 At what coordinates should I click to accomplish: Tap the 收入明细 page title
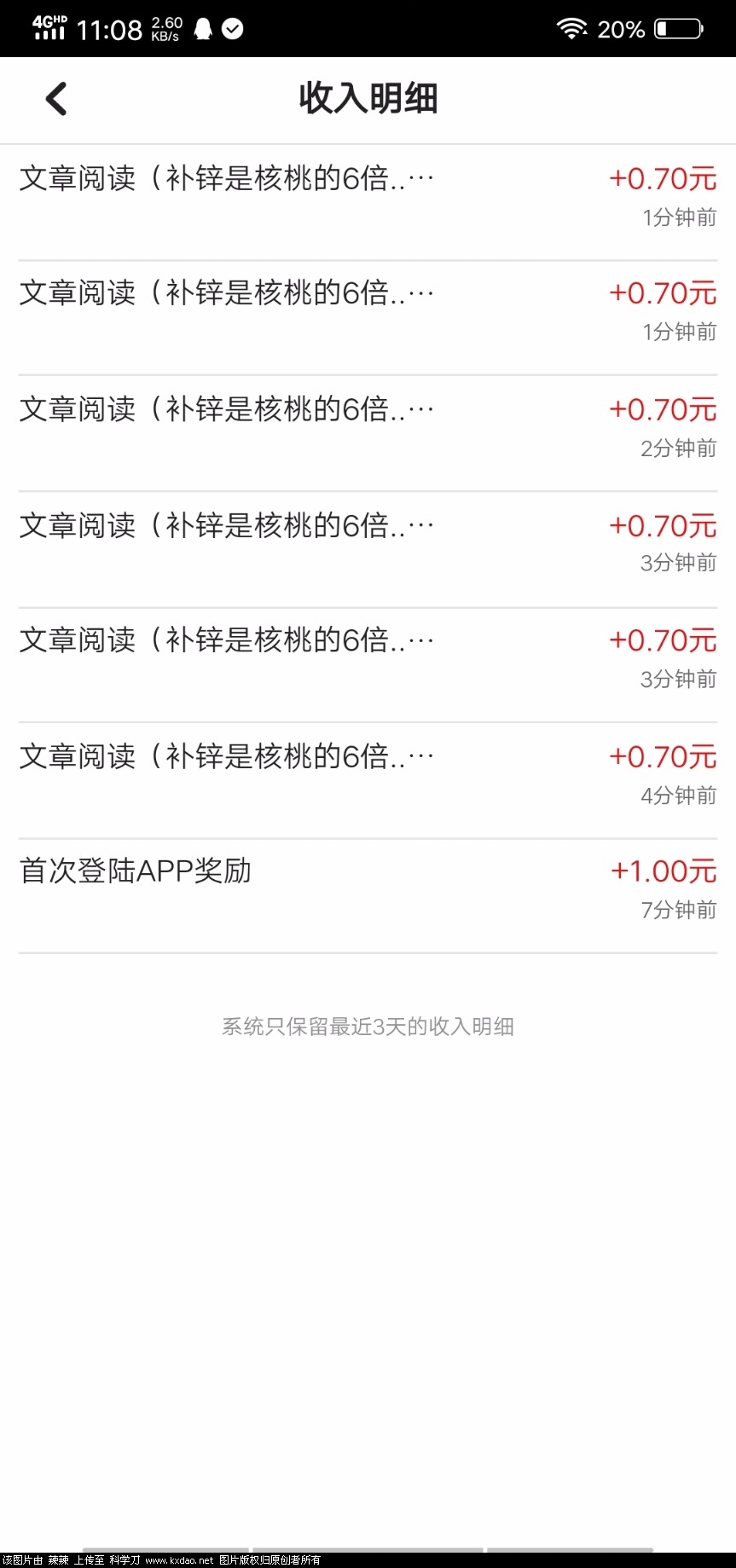[x=368, y=99]
